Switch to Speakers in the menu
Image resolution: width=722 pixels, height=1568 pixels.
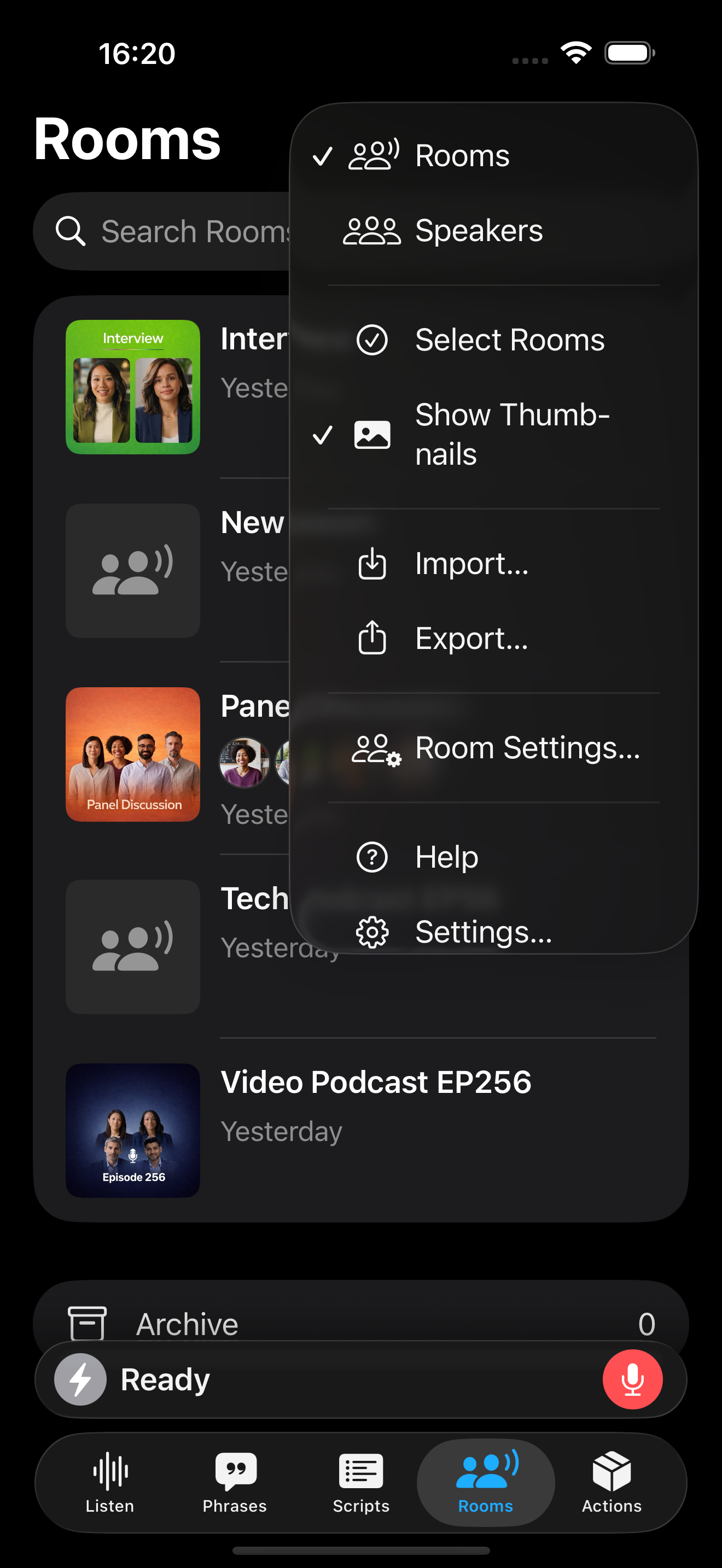(478, 231)
